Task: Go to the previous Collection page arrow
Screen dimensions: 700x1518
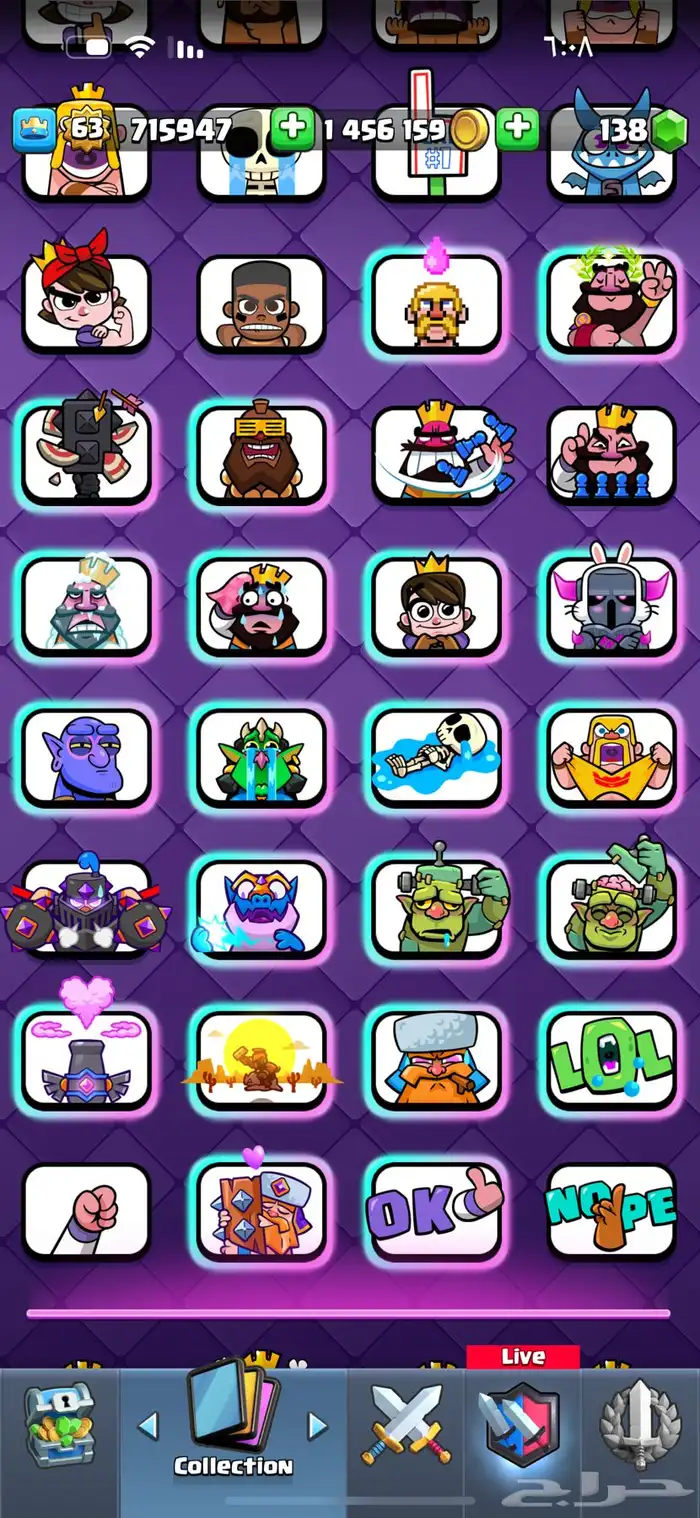Action: pos(148,1425)
